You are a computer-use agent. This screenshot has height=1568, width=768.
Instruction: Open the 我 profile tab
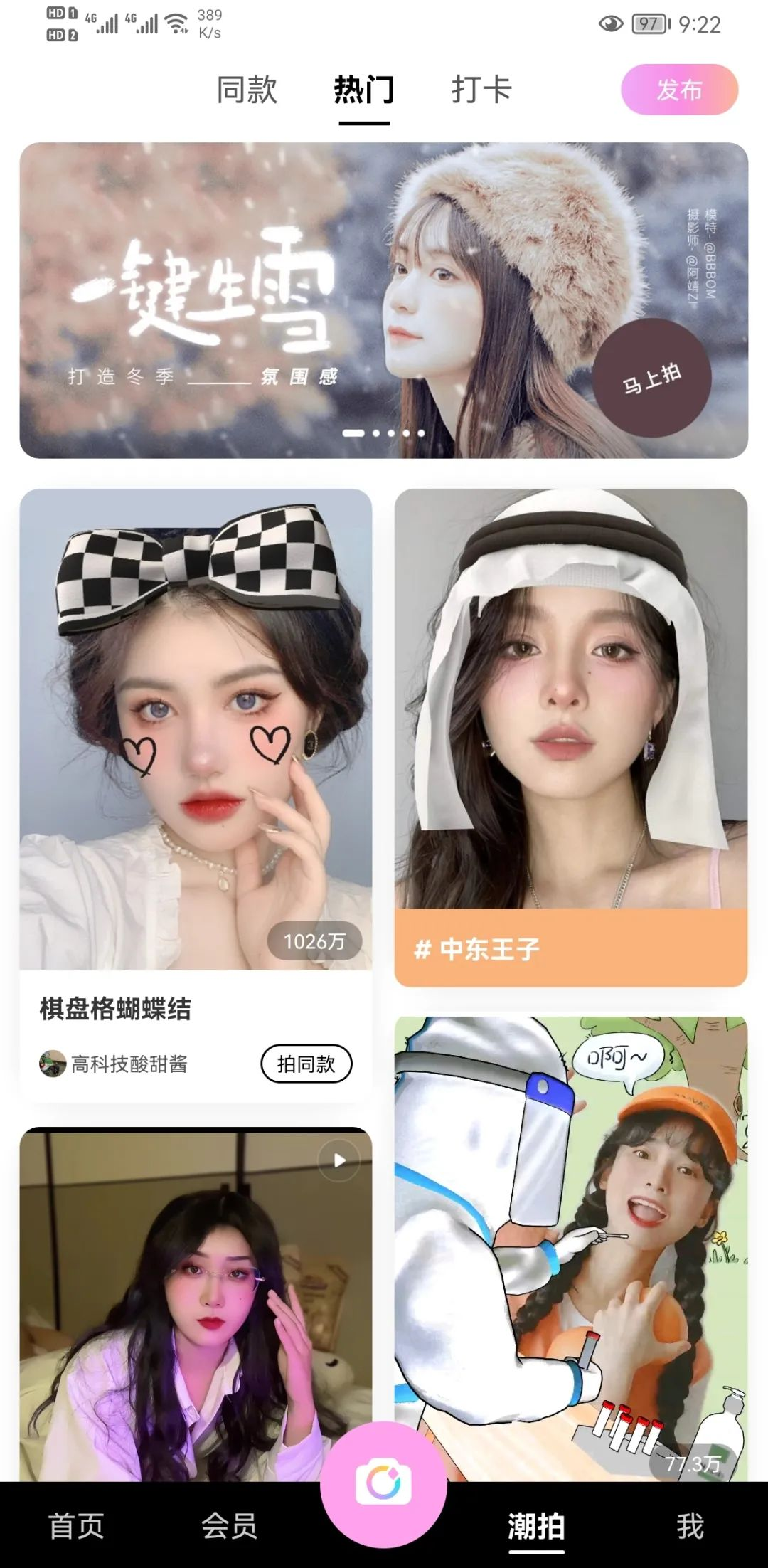click(690, 1526)
